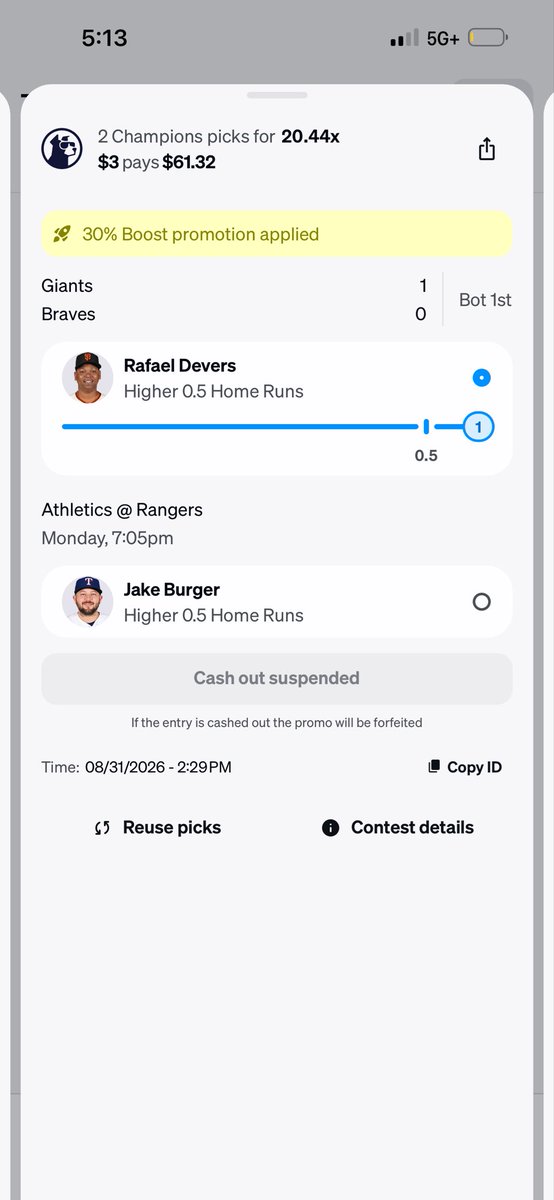The image size is (554, 1200).
Task: Copy the entry ID
Action: [x=465, y=767]
